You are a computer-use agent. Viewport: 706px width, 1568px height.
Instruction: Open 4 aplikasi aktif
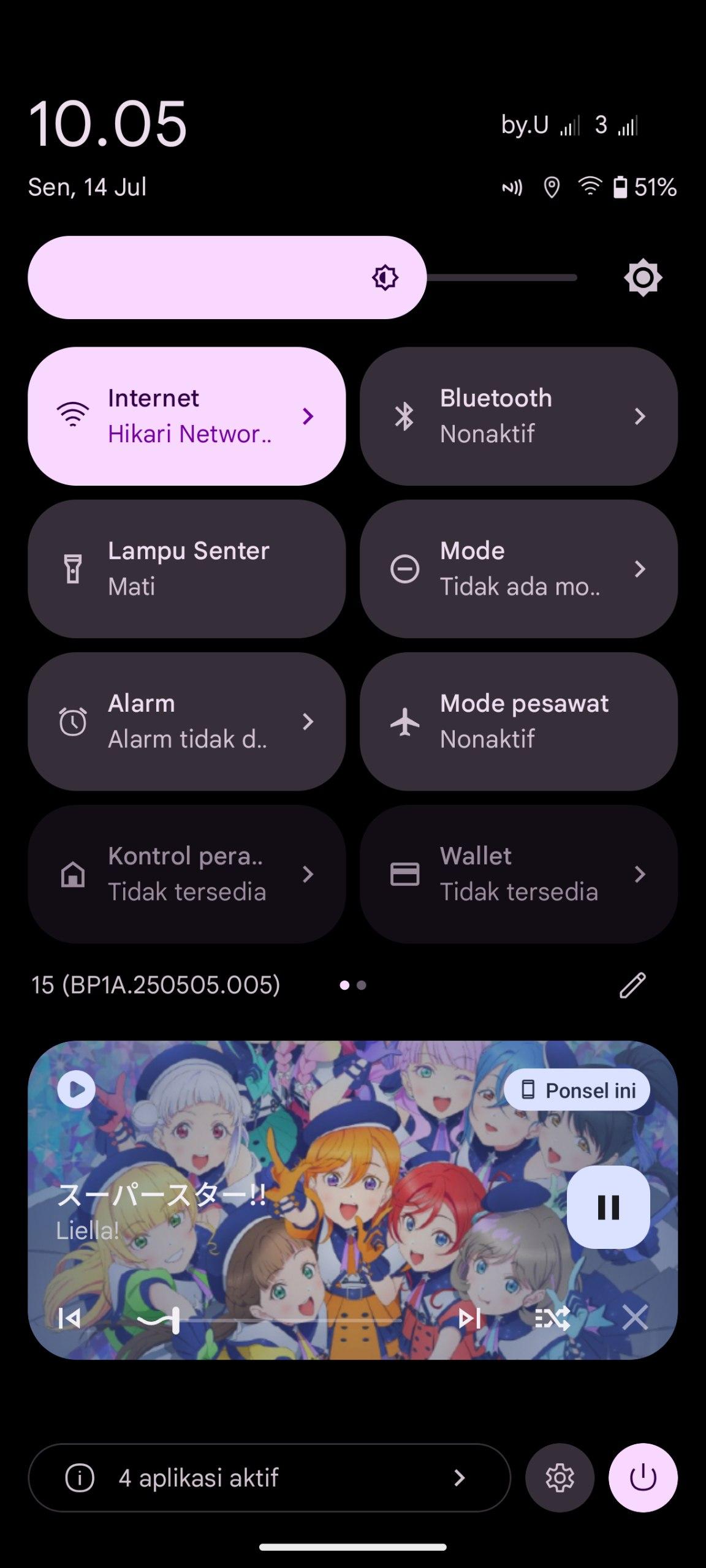coord(269,1478)
